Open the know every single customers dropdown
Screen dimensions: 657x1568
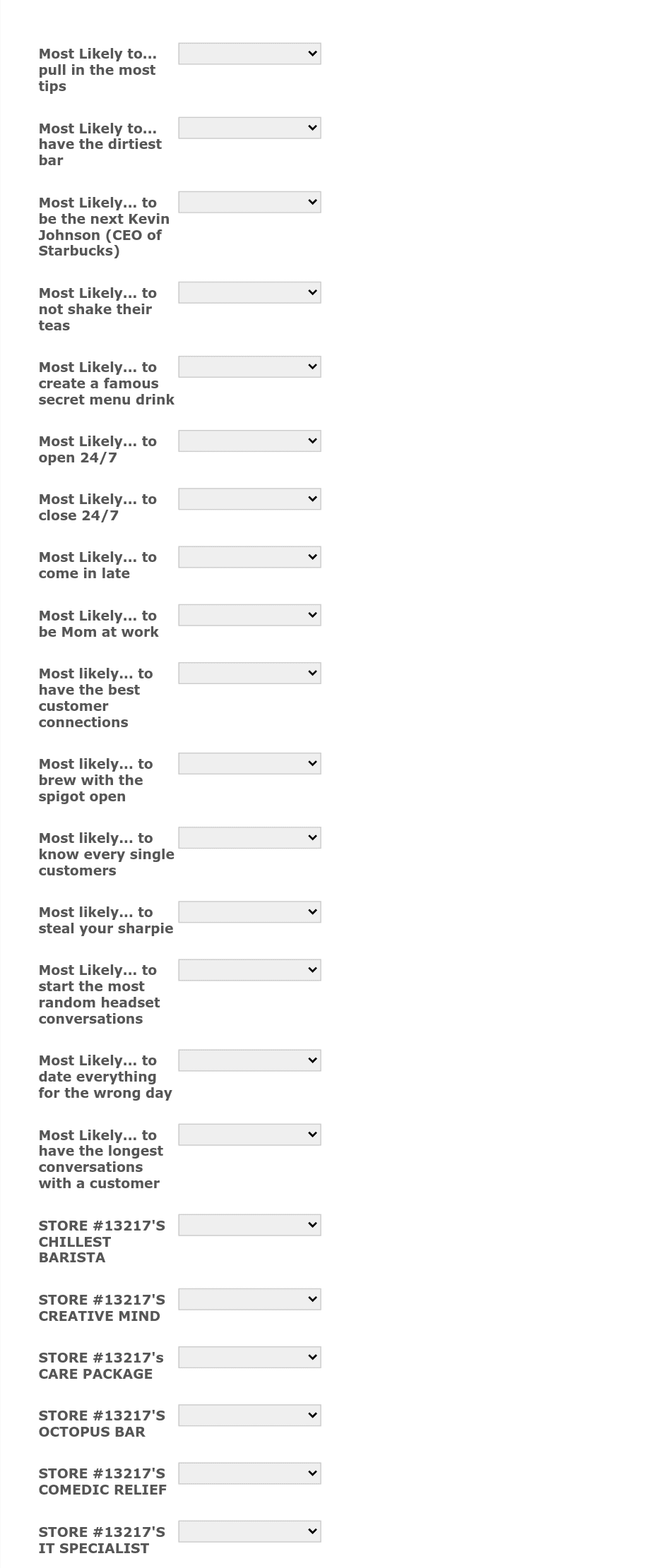click(249, 837)
